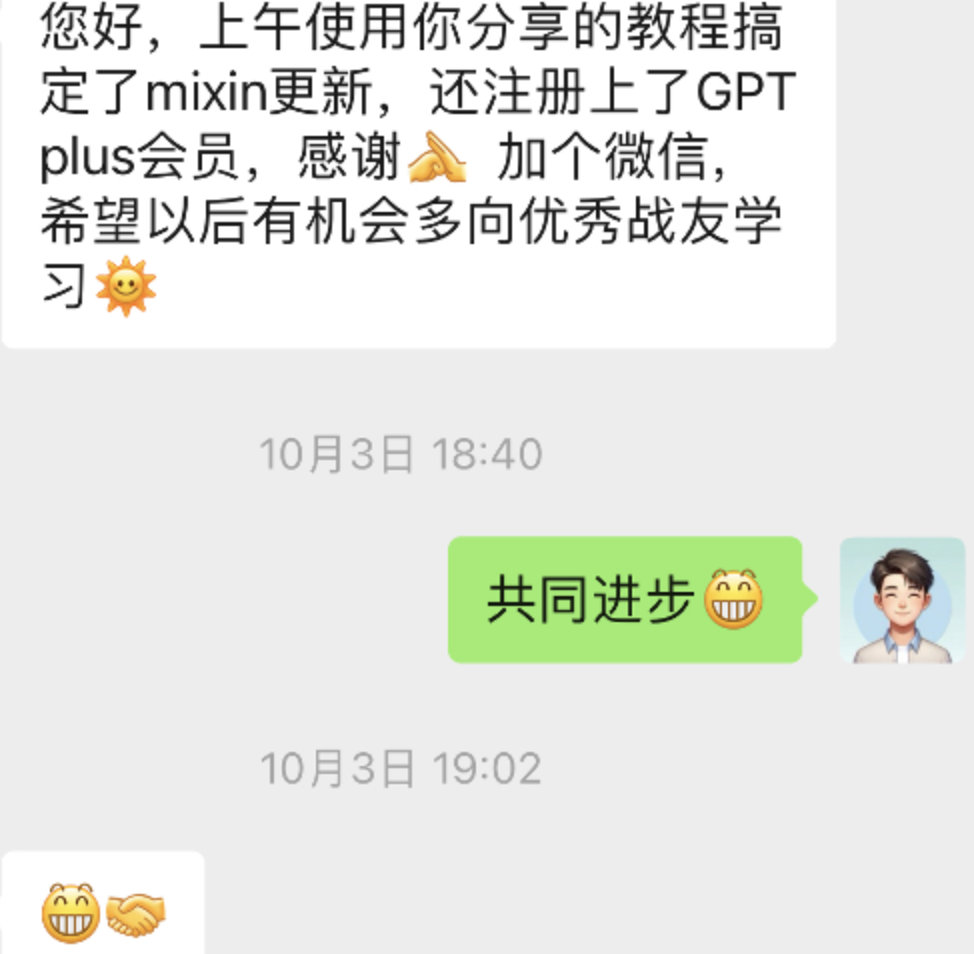
Task: Open the profile via the cartoon avatar
Action: pos(902,600)
